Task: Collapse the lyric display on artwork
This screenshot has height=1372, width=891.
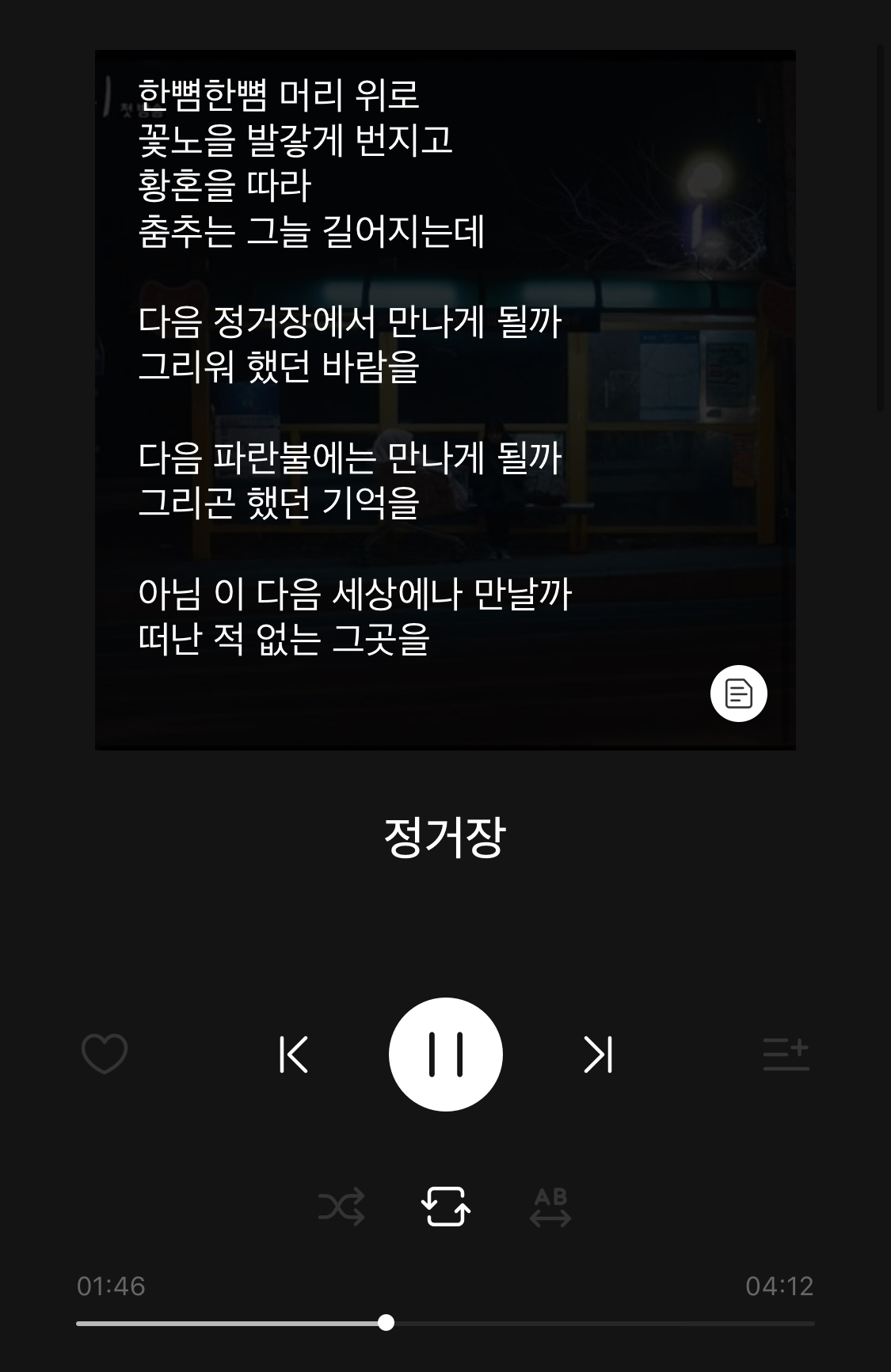Action: [x=738, y=693]
